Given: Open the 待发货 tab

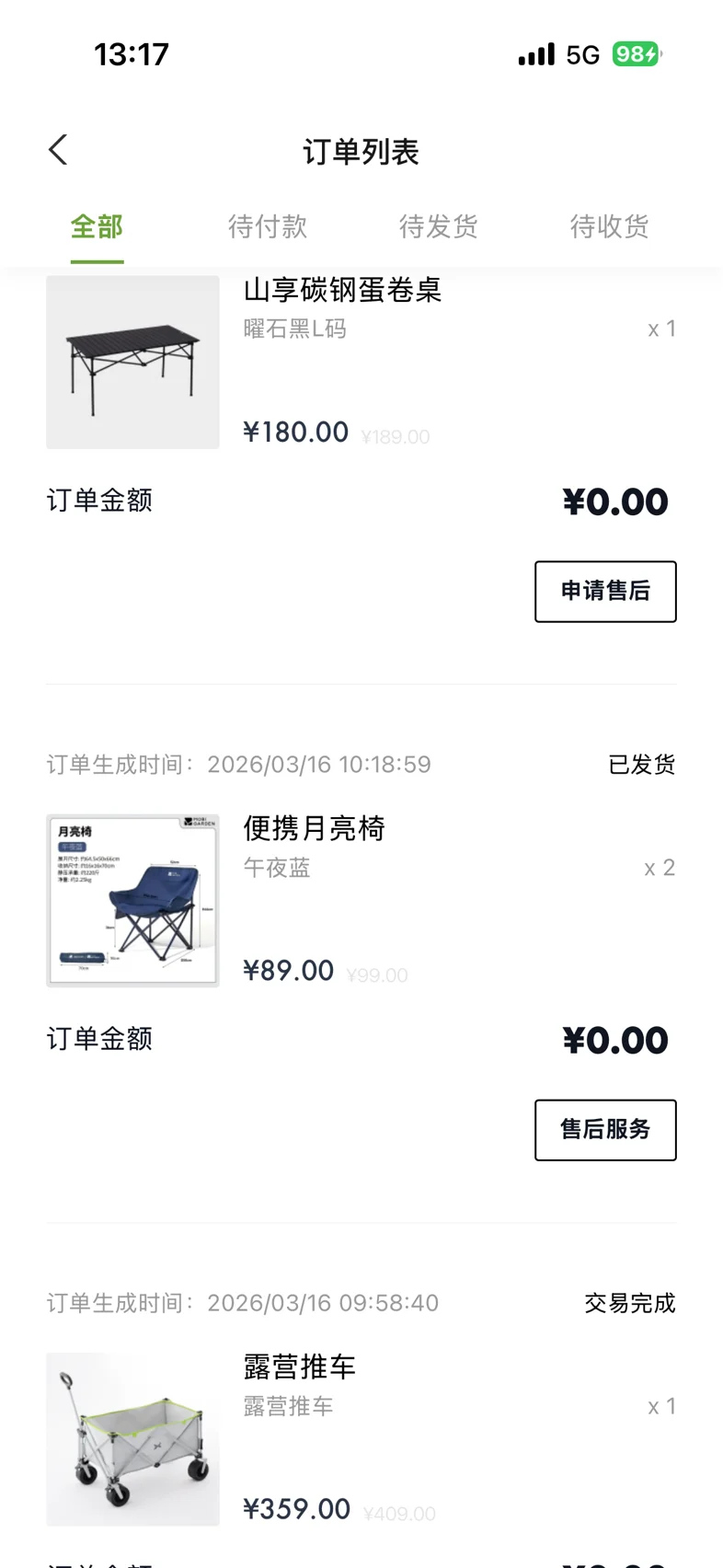Looking at the screenshot, I should coord(439,226).
